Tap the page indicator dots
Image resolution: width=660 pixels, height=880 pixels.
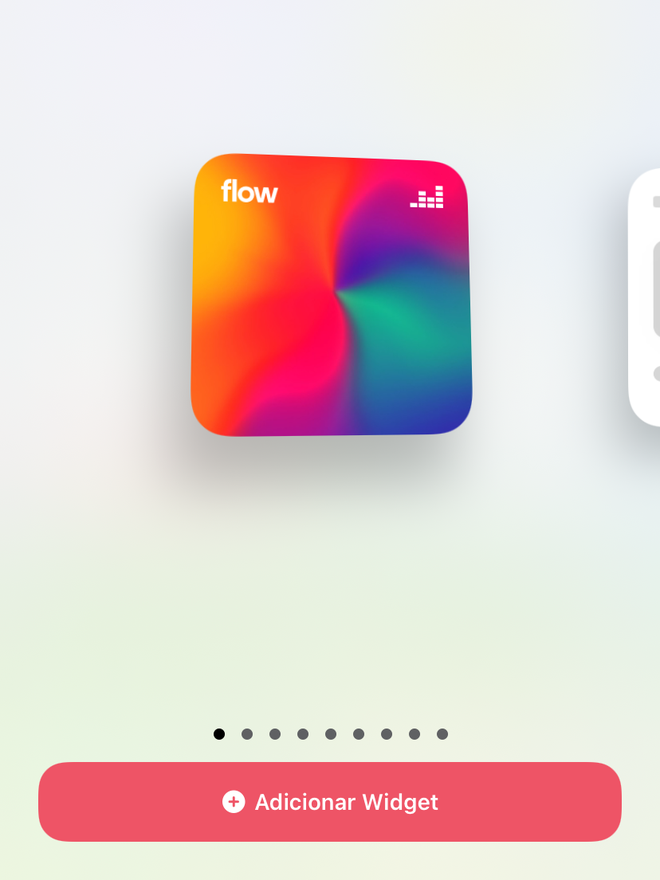(330, 734)
